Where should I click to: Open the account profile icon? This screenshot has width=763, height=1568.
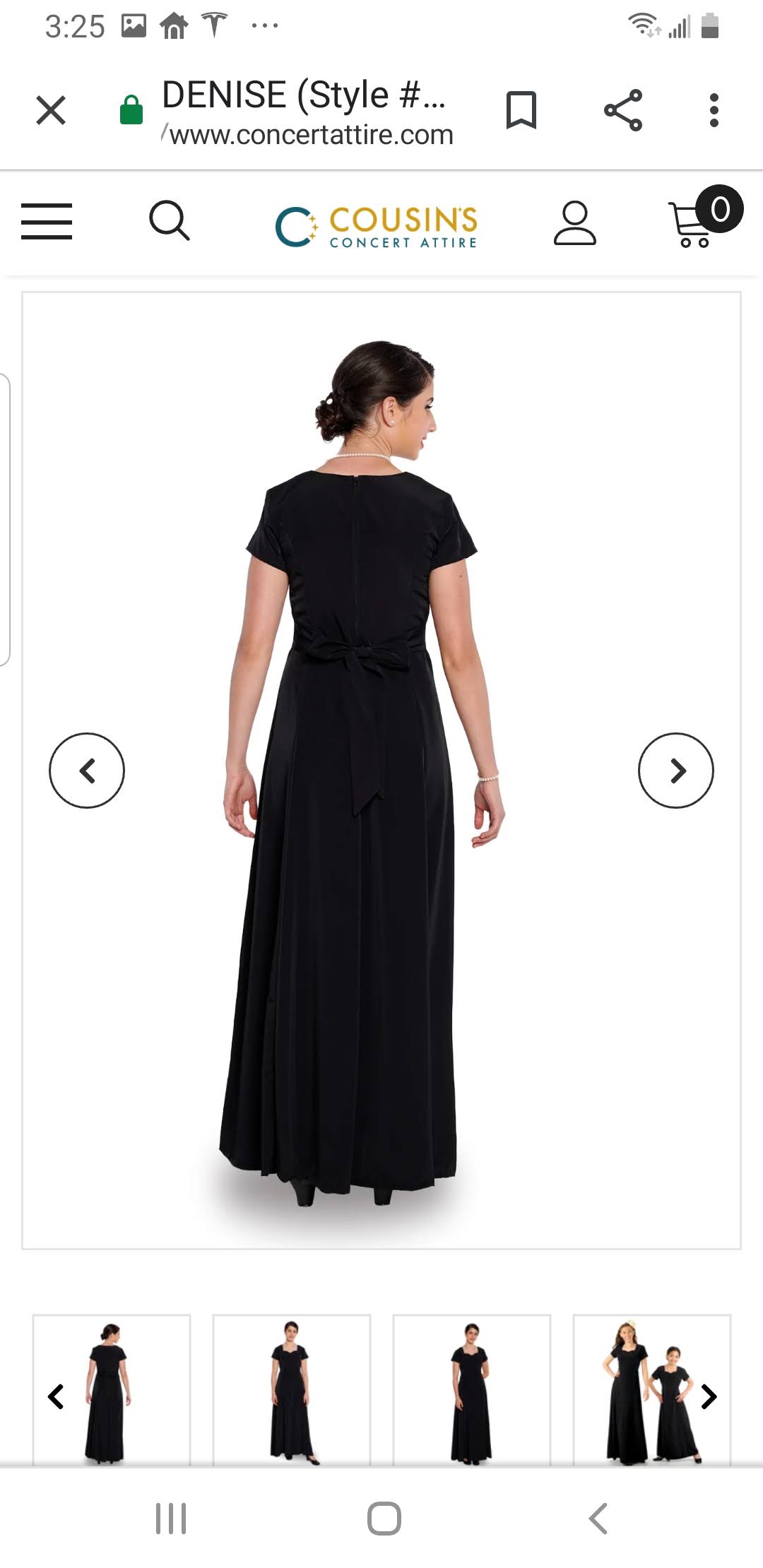(574, 223)
